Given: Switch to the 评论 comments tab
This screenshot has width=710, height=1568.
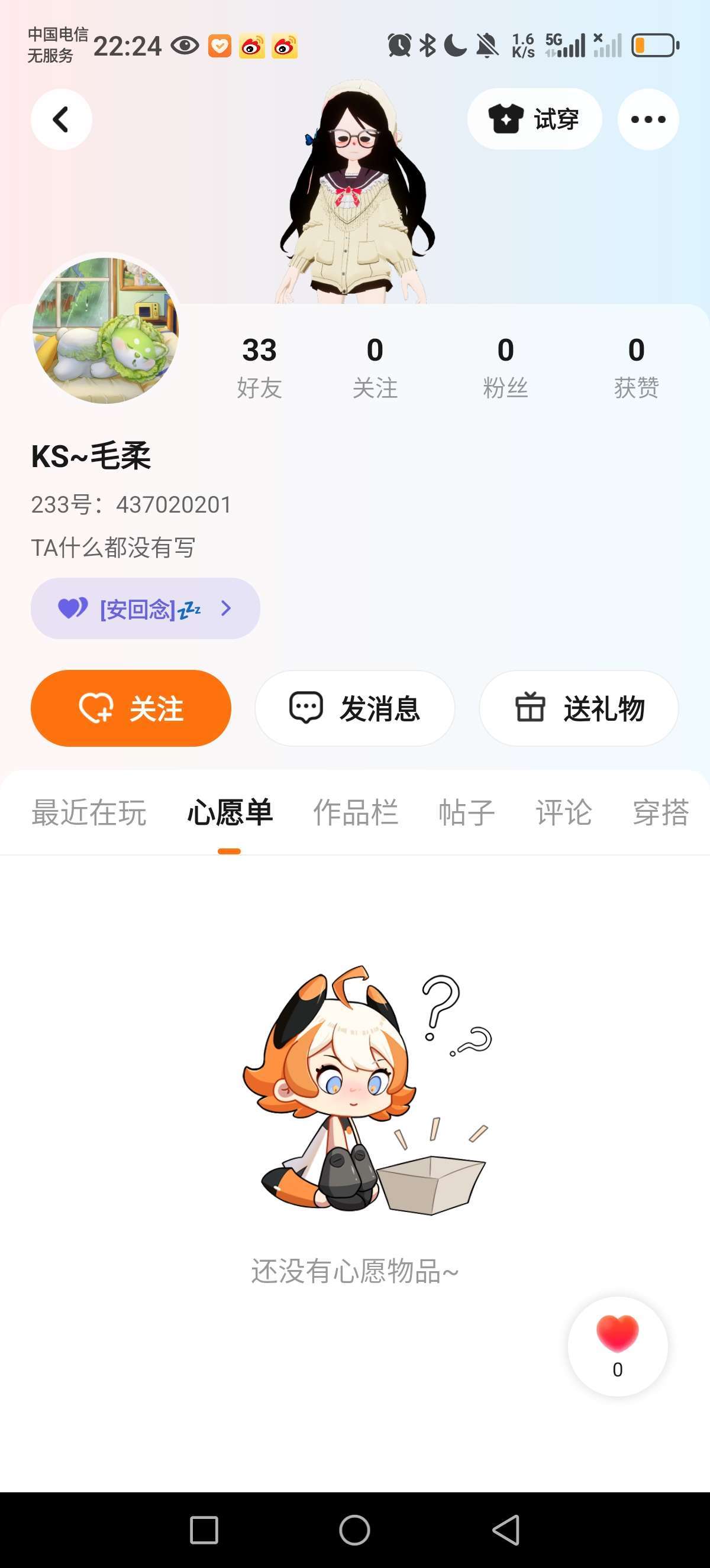Looking at the screenshot, I should tap(563, 812).
